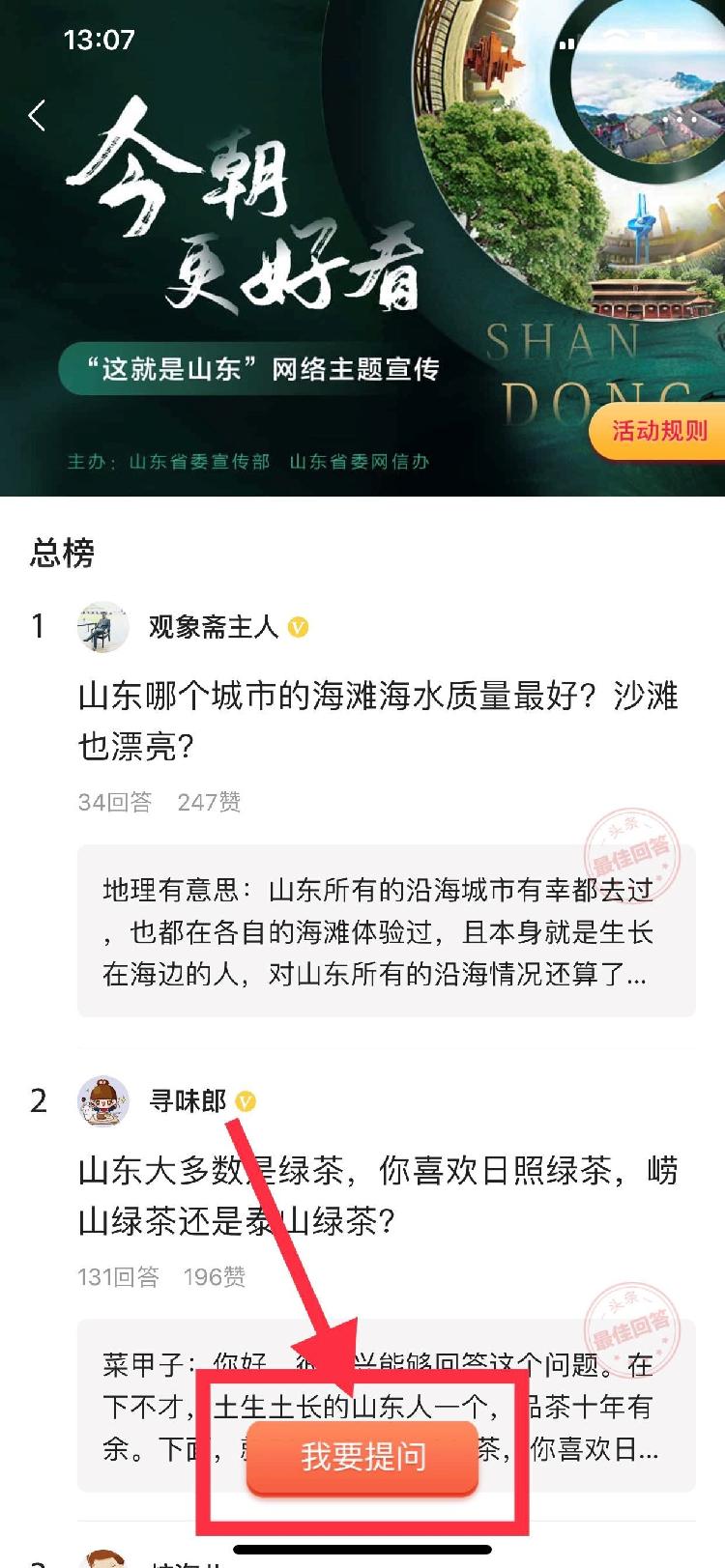Open the question about 山东海滩海水质量
The image size is (725, 1568).
tap(377, 721)
